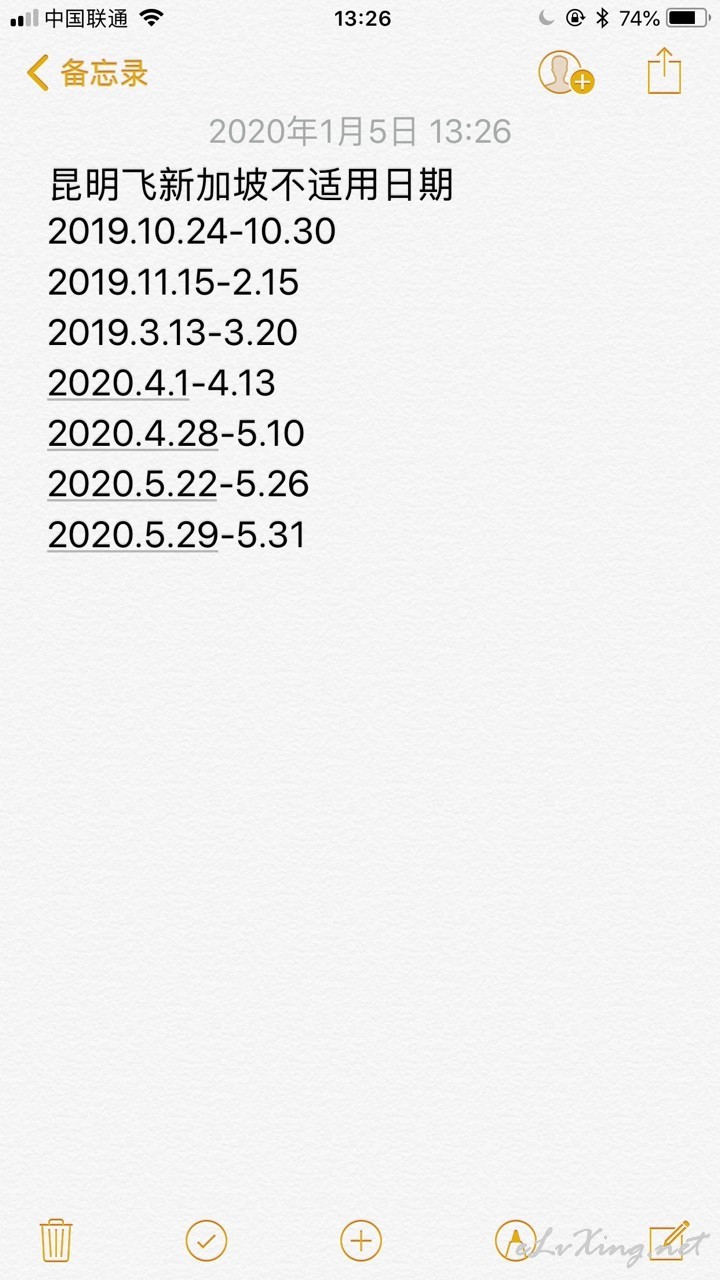
Task: Open the plus attachment menu
Action: (361, 1241)
